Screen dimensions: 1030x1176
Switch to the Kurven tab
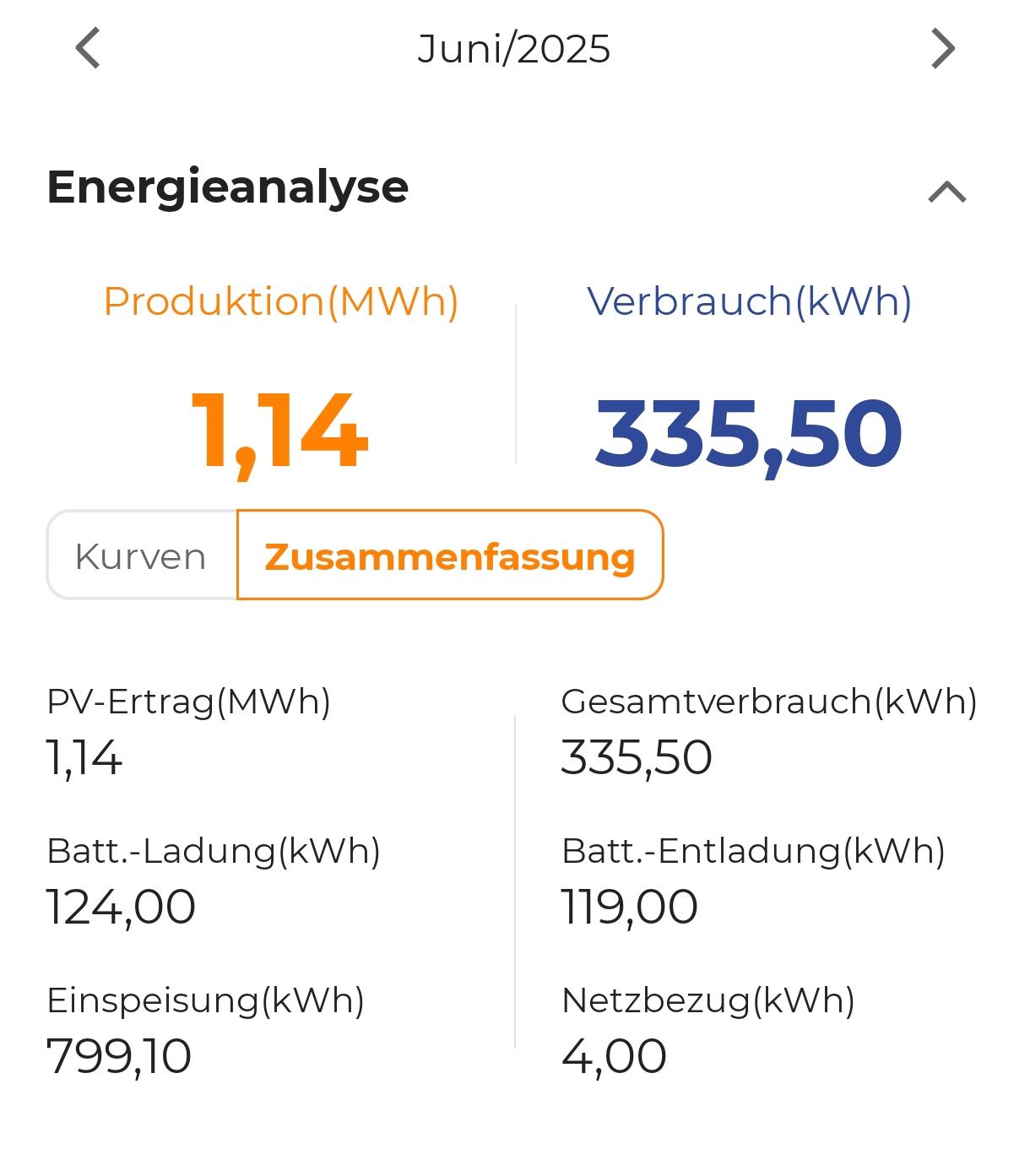(x=141, y=556)
